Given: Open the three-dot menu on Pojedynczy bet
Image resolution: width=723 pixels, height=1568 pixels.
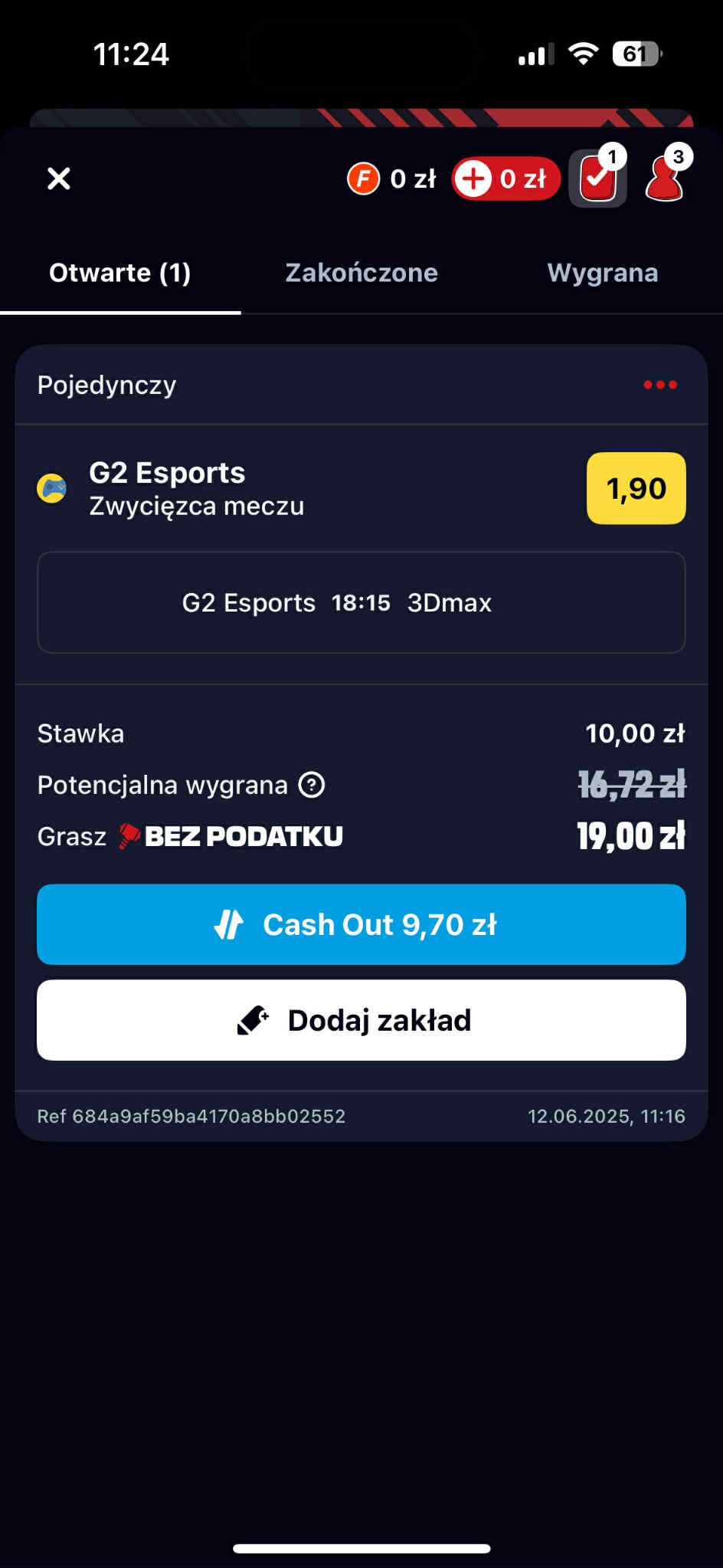Looking at the screenshot, I should tap(659, 385).
